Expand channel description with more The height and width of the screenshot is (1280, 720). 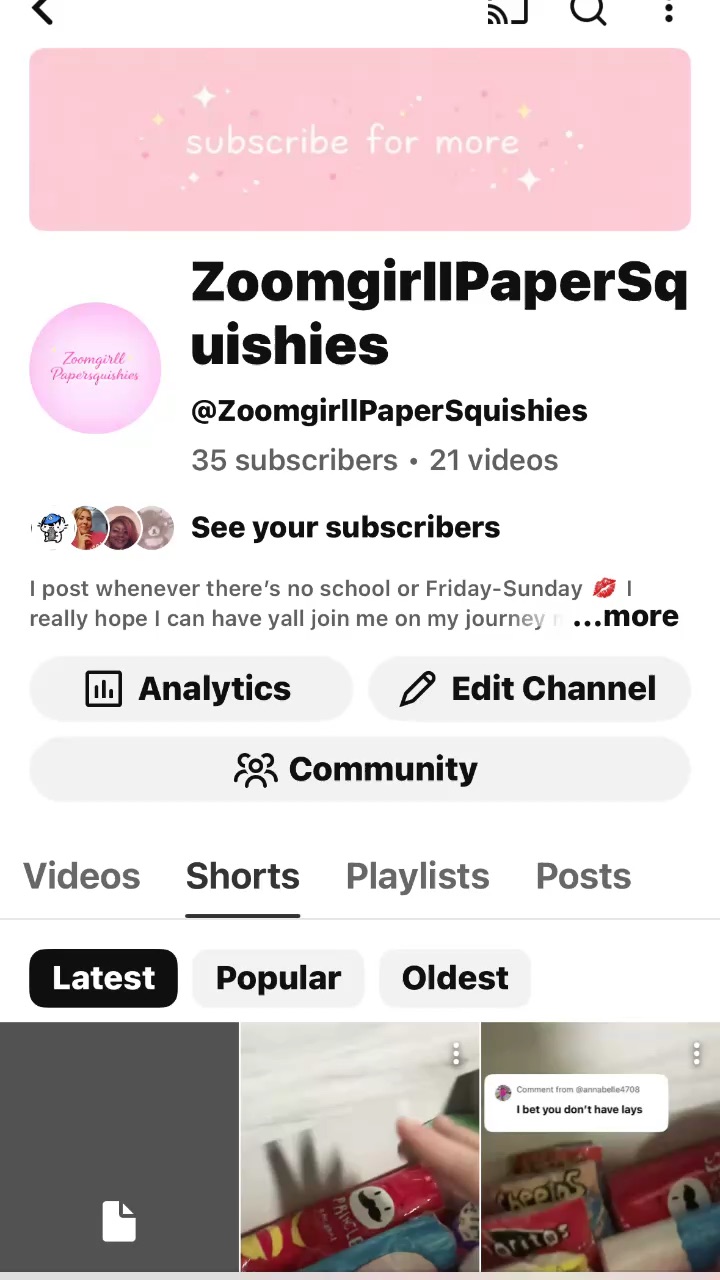pyautogui.click(x=627, y=617)
